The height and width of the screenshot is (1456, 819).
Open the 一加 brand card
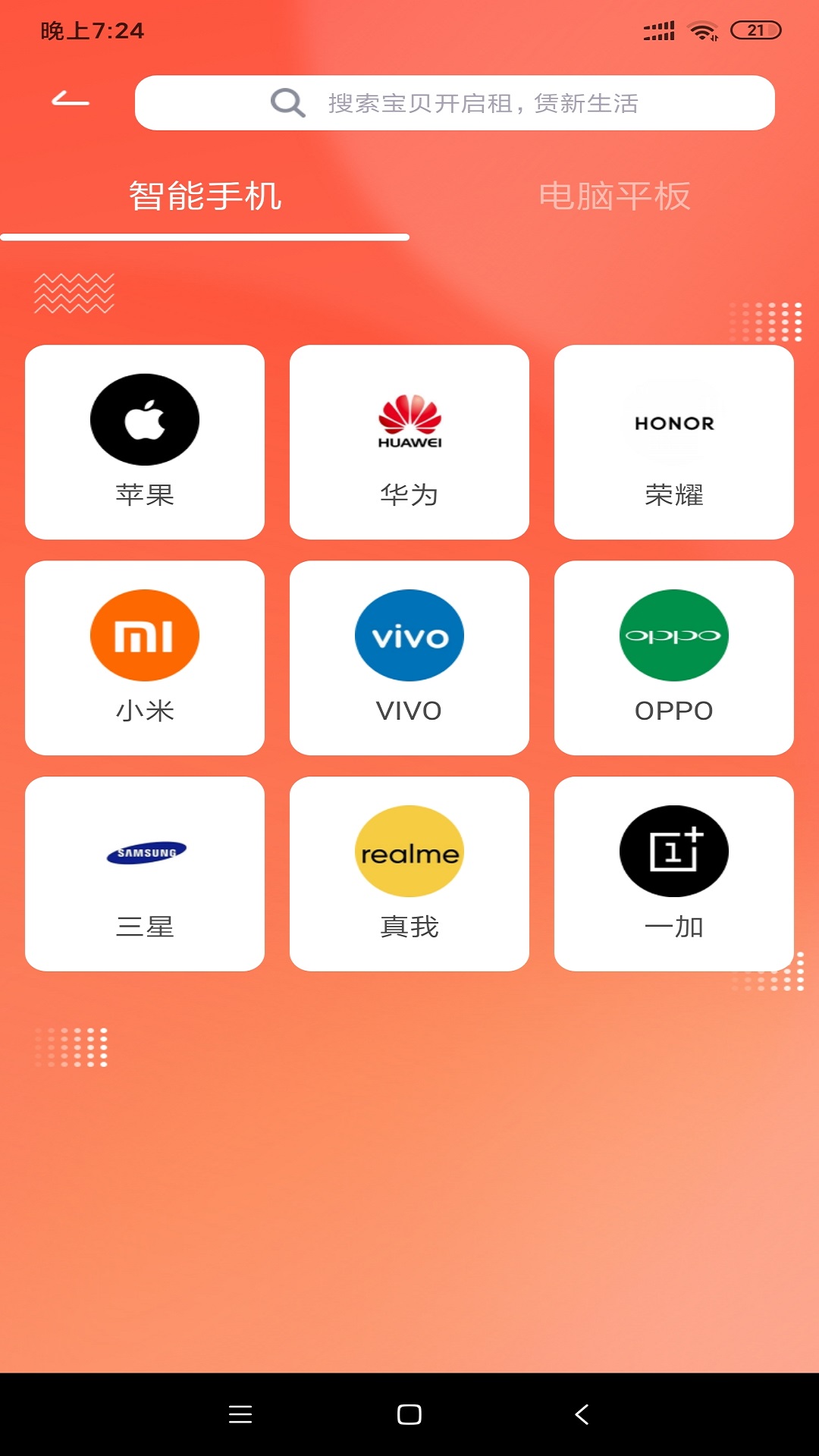click(674, 874)
